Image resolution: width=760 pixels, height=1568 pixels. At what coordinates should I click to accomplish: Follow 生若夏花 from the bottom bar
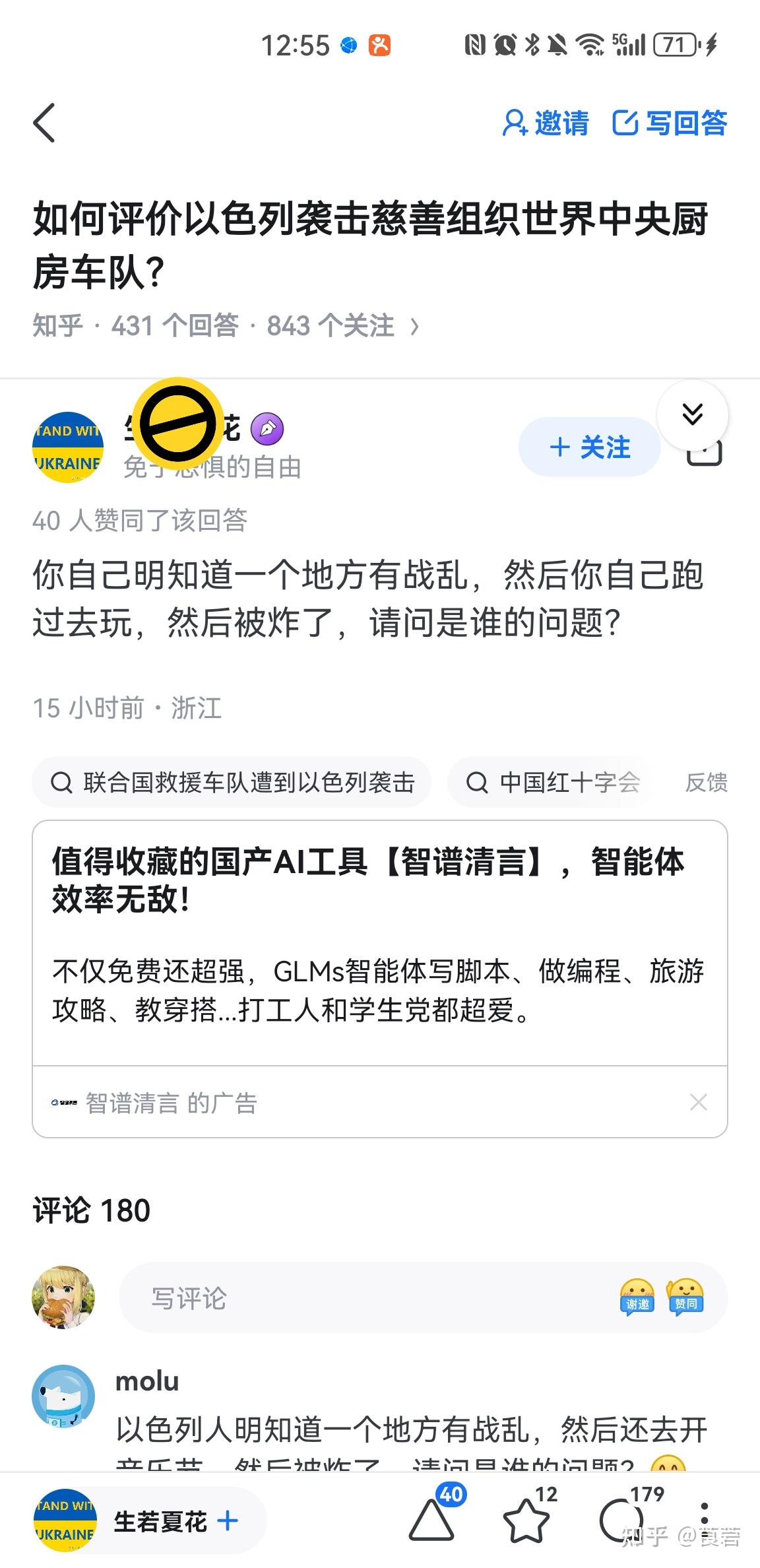point(228,1520)
